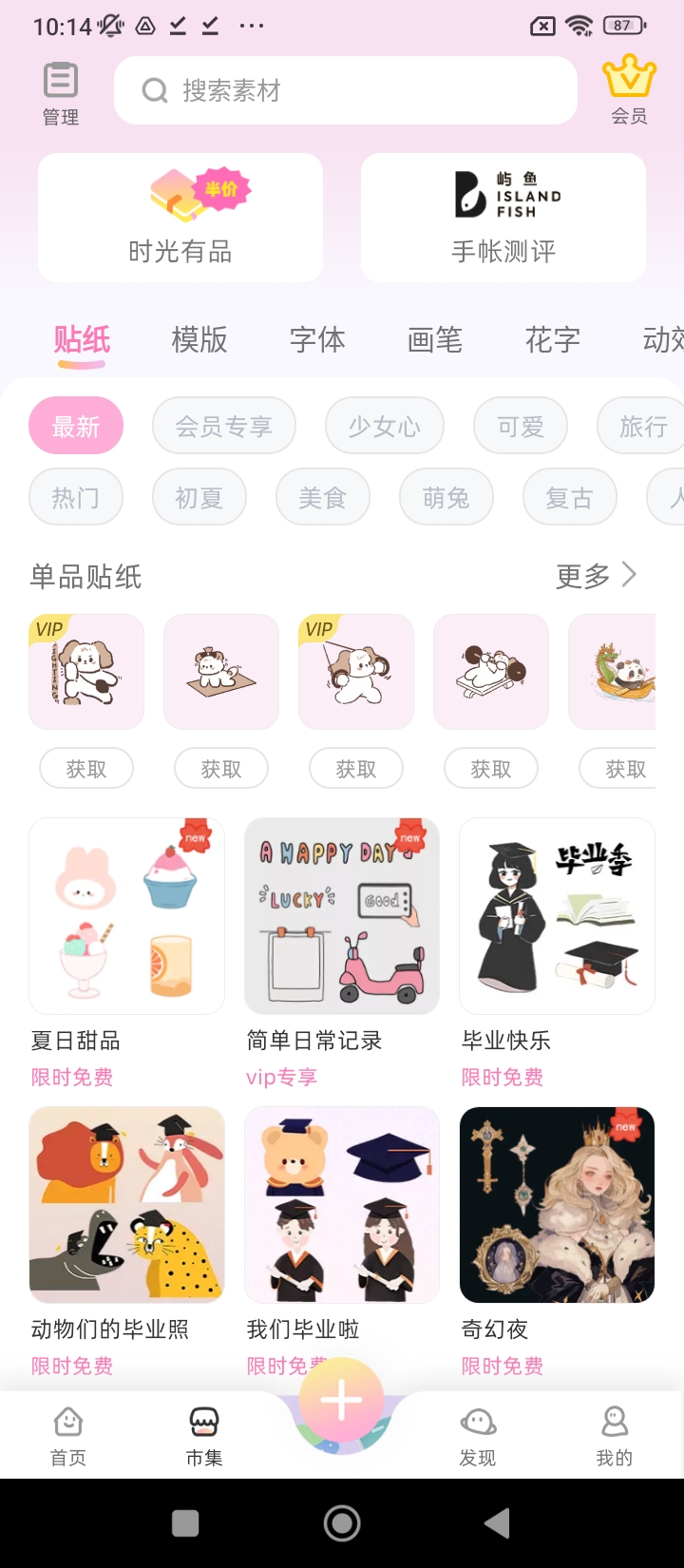Switch to the 模版 tab
The height and width of the screenshot is (1568, 684).
pos(199,339)
